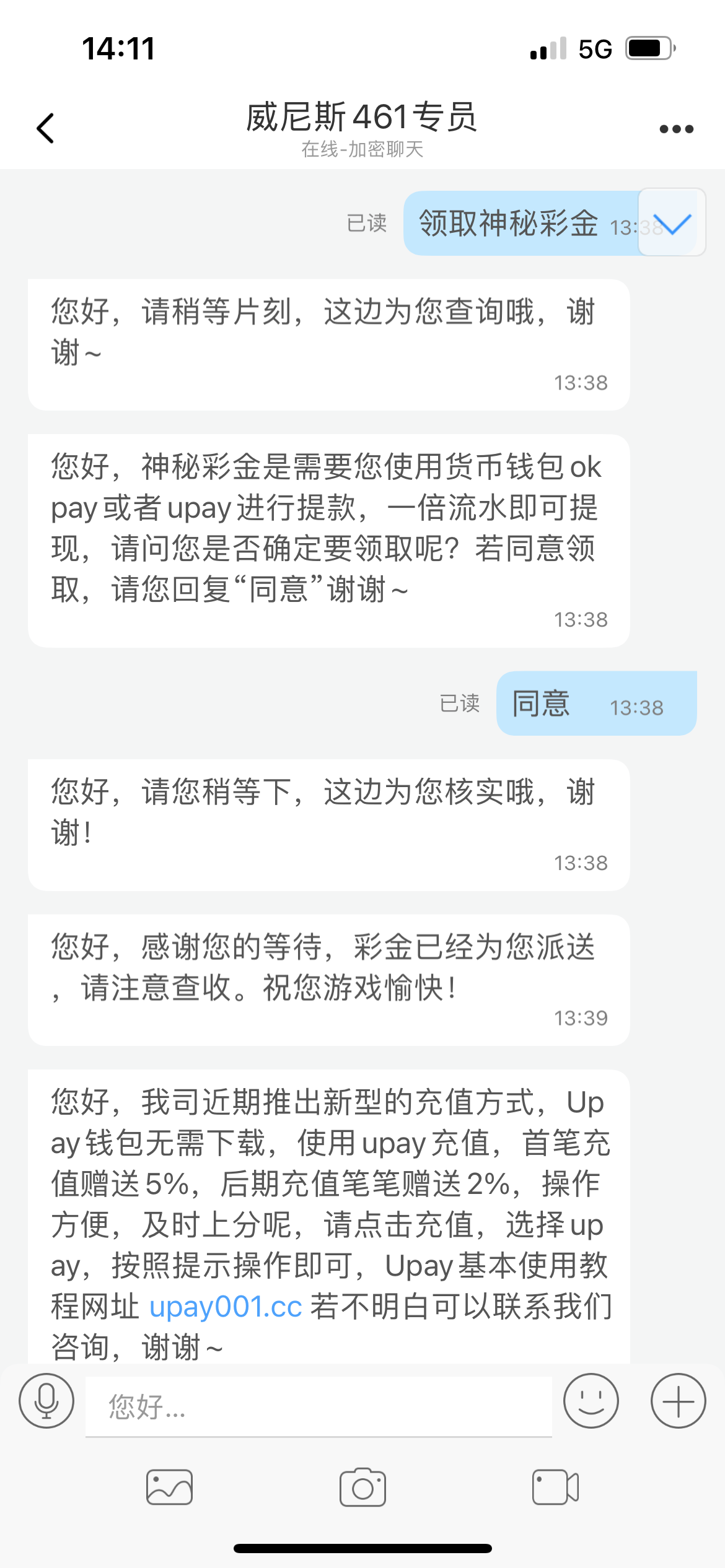Jump to latest messages with down chevron

672,222
